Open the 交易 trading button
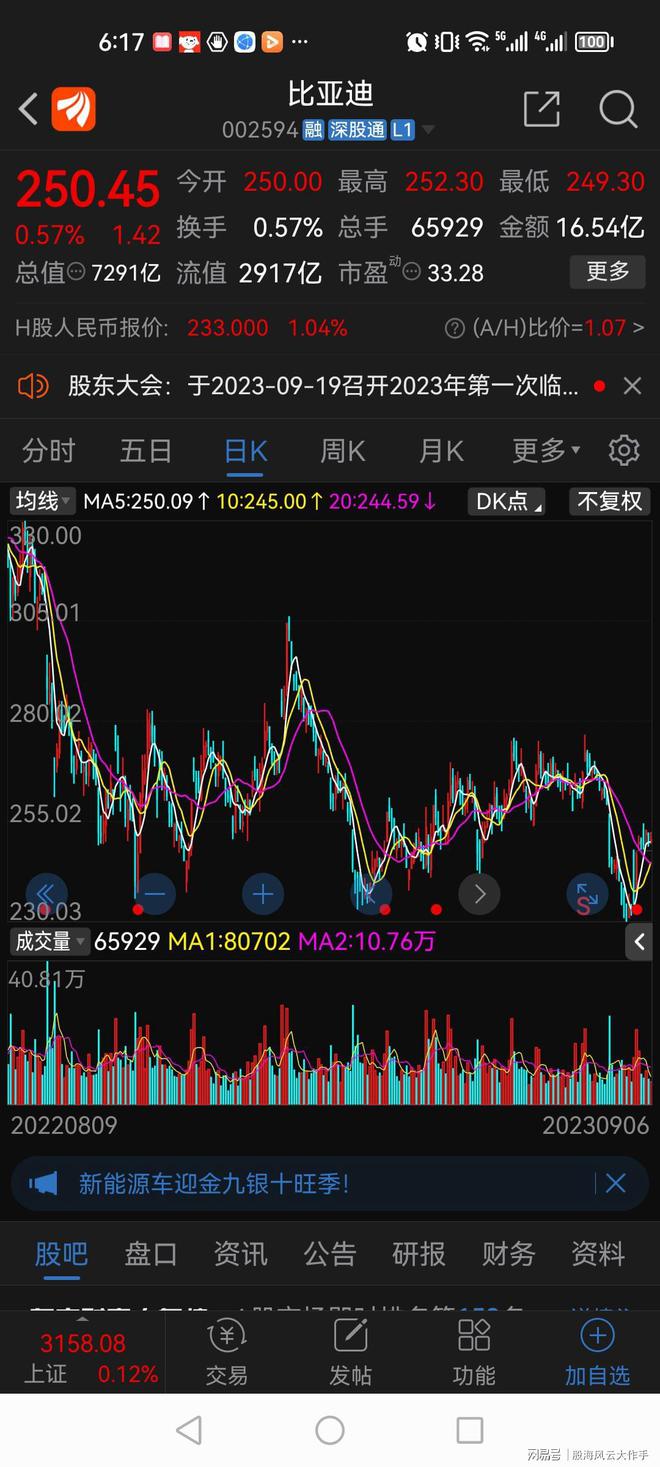The width and height of the screenshot is (660, 1467). (x=227, y=1352)
